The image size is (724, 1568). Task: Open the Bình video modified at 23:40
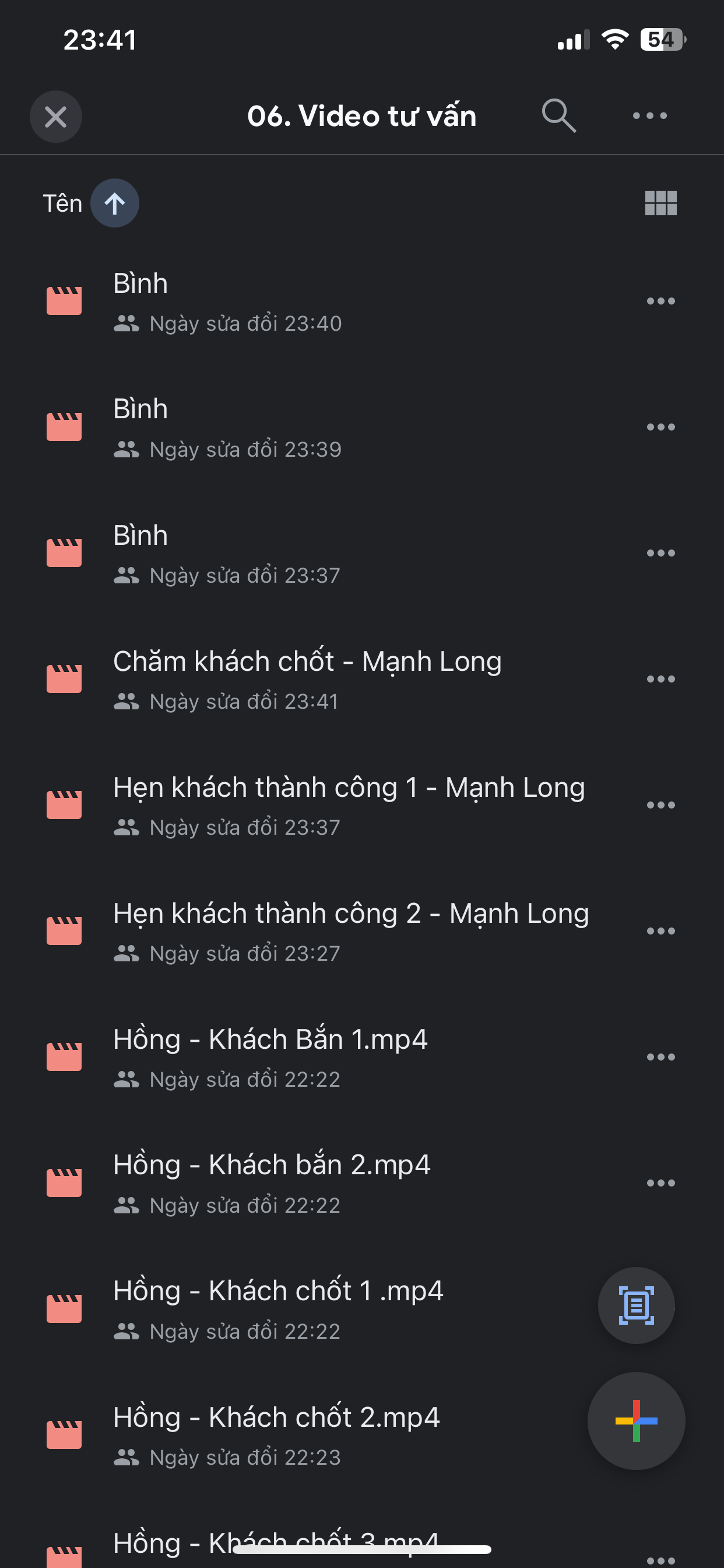click(x=243, y=300)
